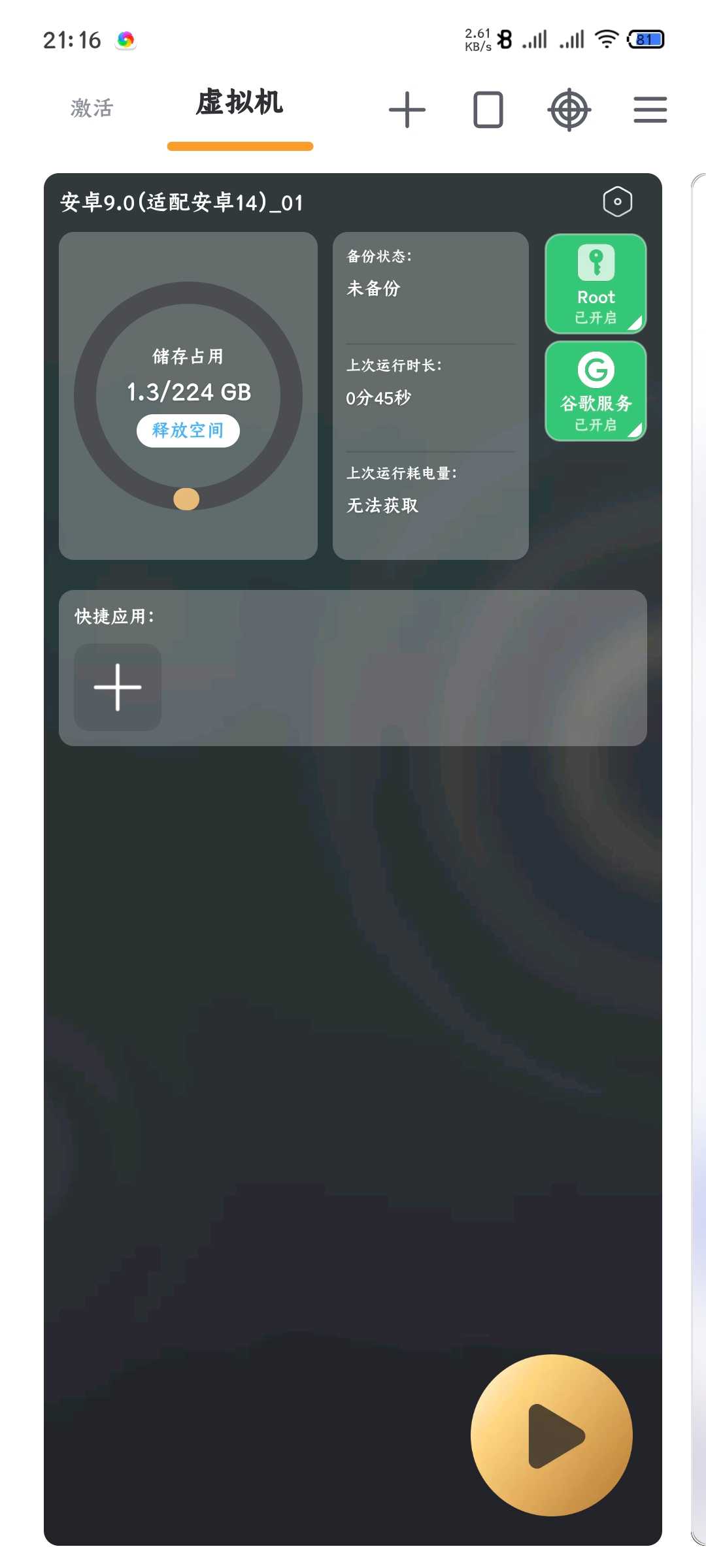This screenshot has width=706, height=1568.
Task: Add a new virtual machine with plus icon
Action: pos(407,110)
